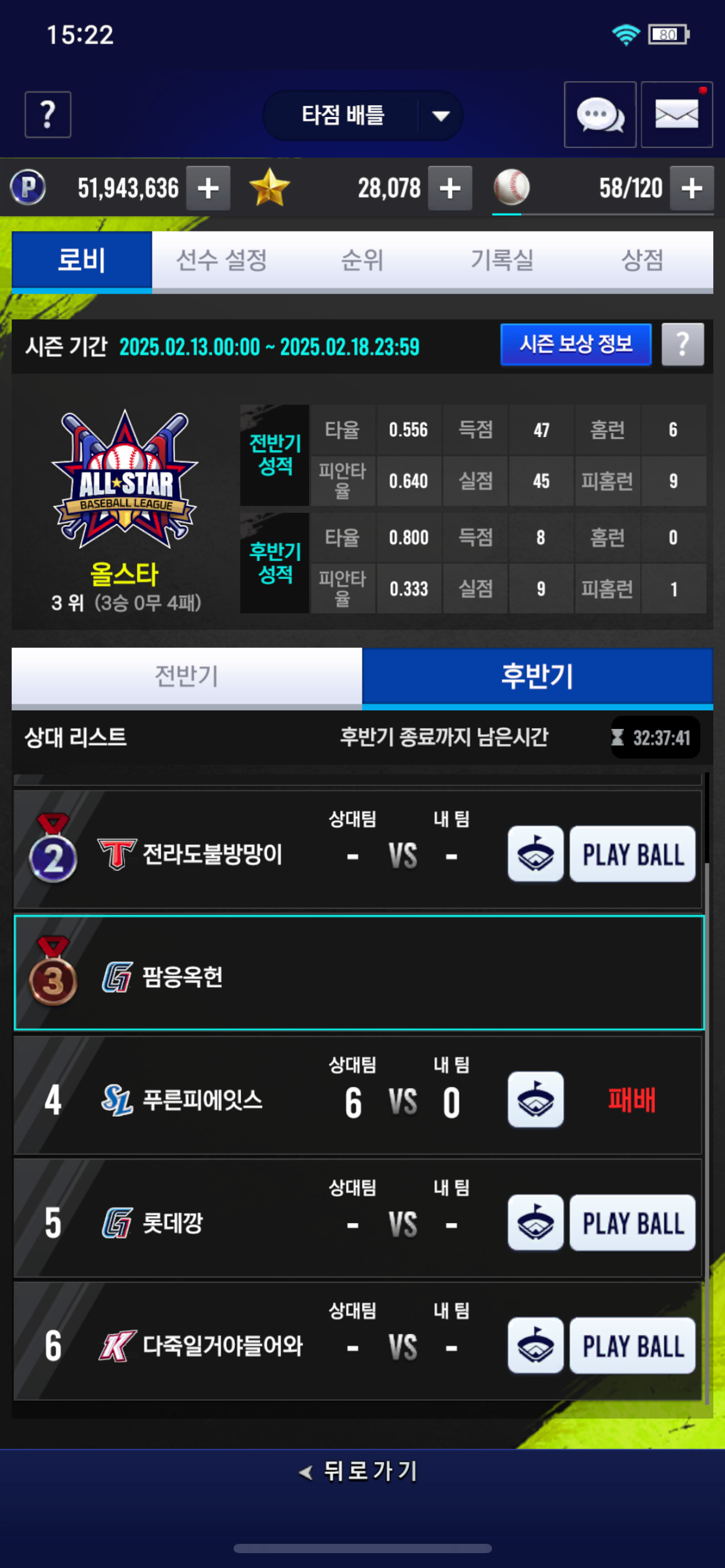This screenshot has height=1568, width=725.
Task: Open the help question mark at top left
Action: click(48, 115)
